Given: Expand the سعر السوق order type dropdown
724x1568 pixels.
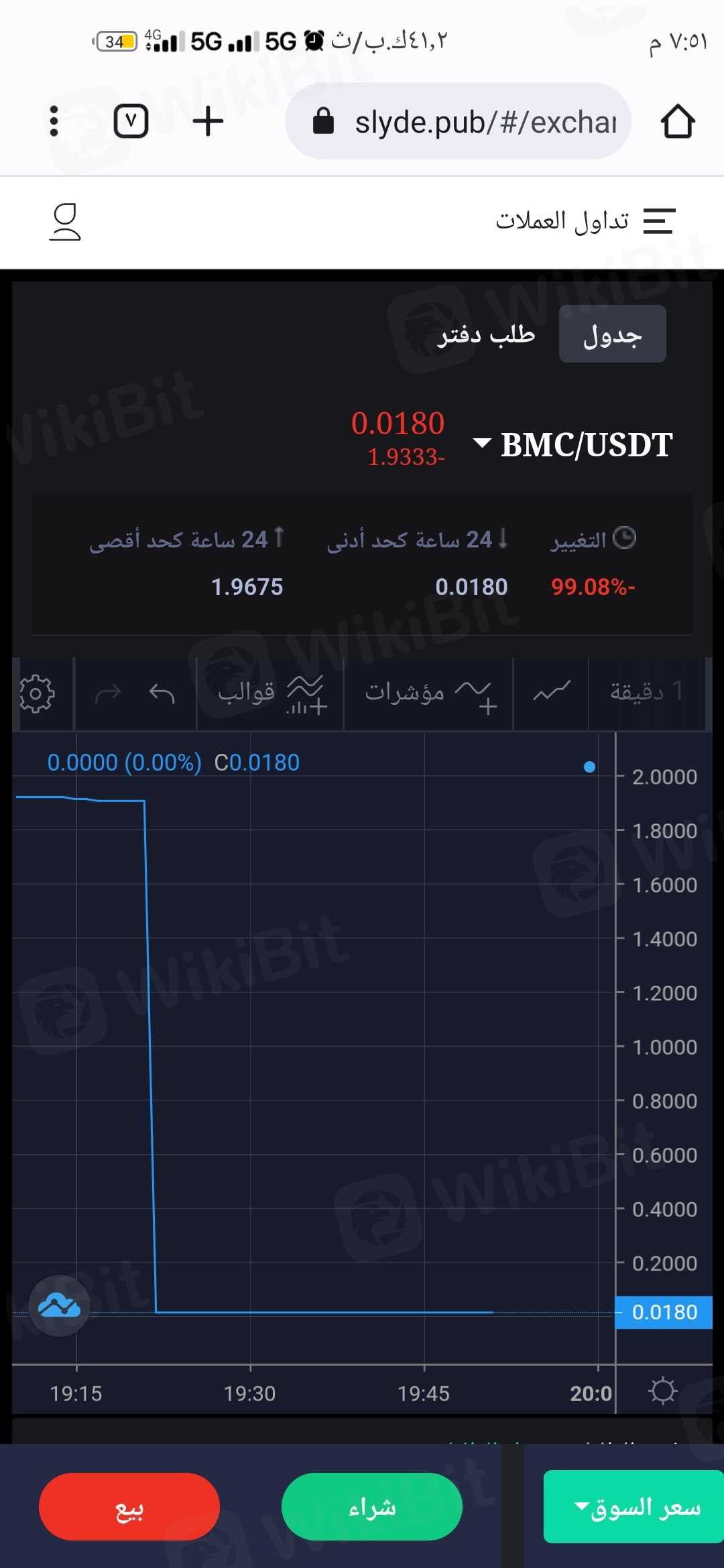Looking at the screenshot, I should (x=633, y=1507).
